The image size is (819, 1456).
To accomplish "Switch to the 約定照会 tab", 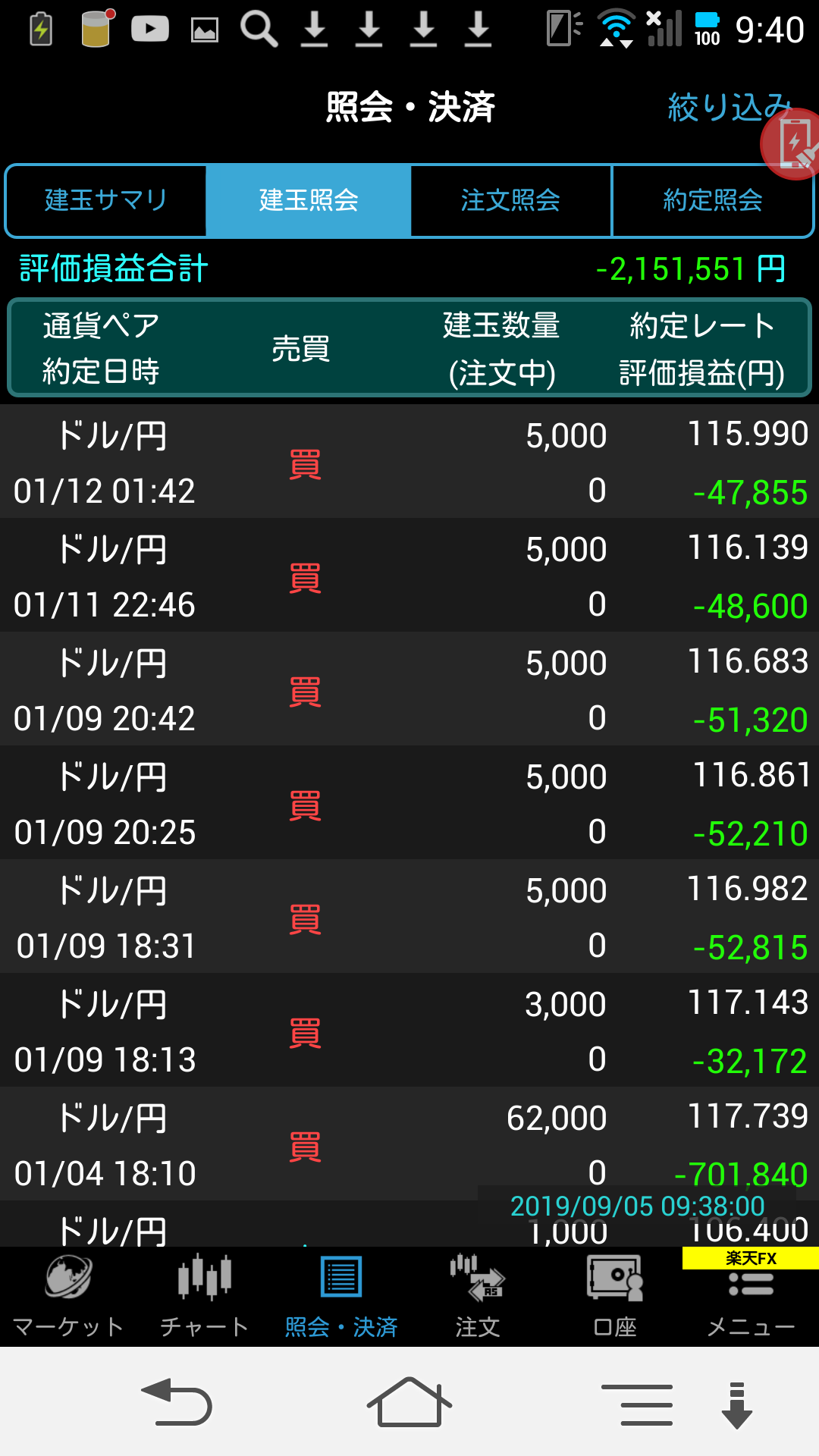I will point(713,200).
